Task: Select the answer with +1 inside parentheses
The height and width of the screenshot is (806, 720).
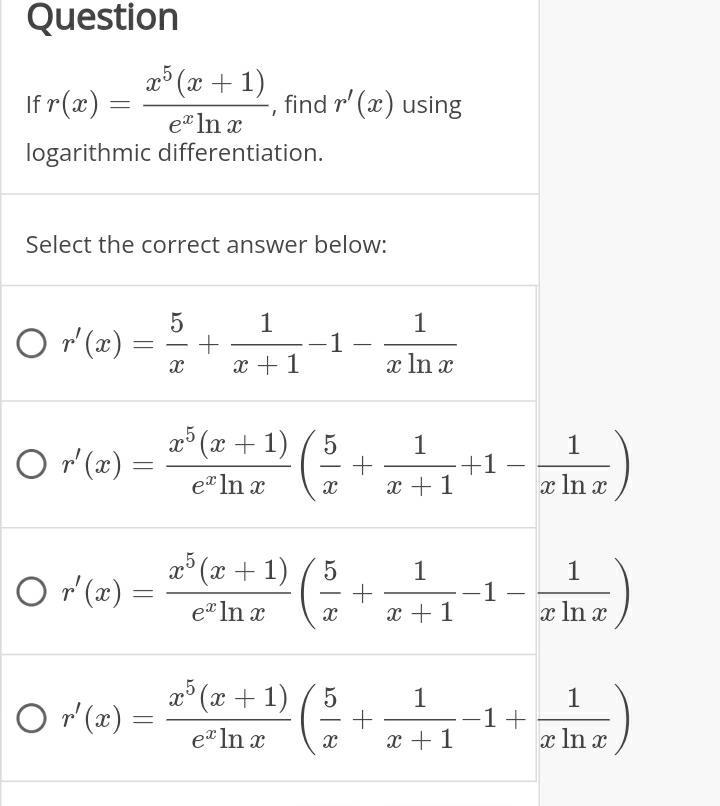Action: pos(31,464)
